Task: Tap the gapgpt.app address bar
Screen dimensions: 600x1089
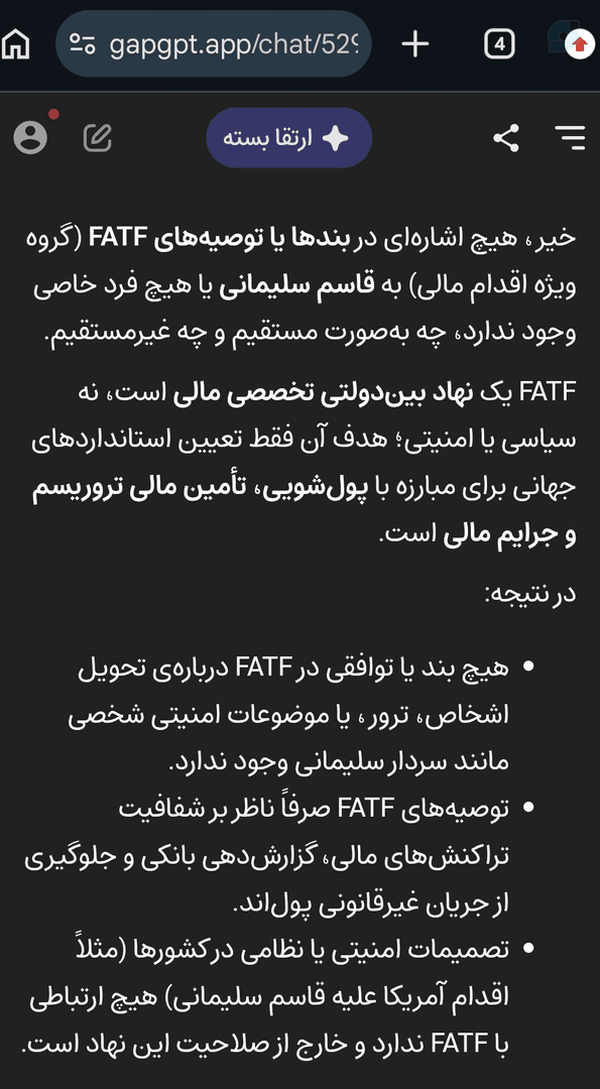Action: pos(213,45)
